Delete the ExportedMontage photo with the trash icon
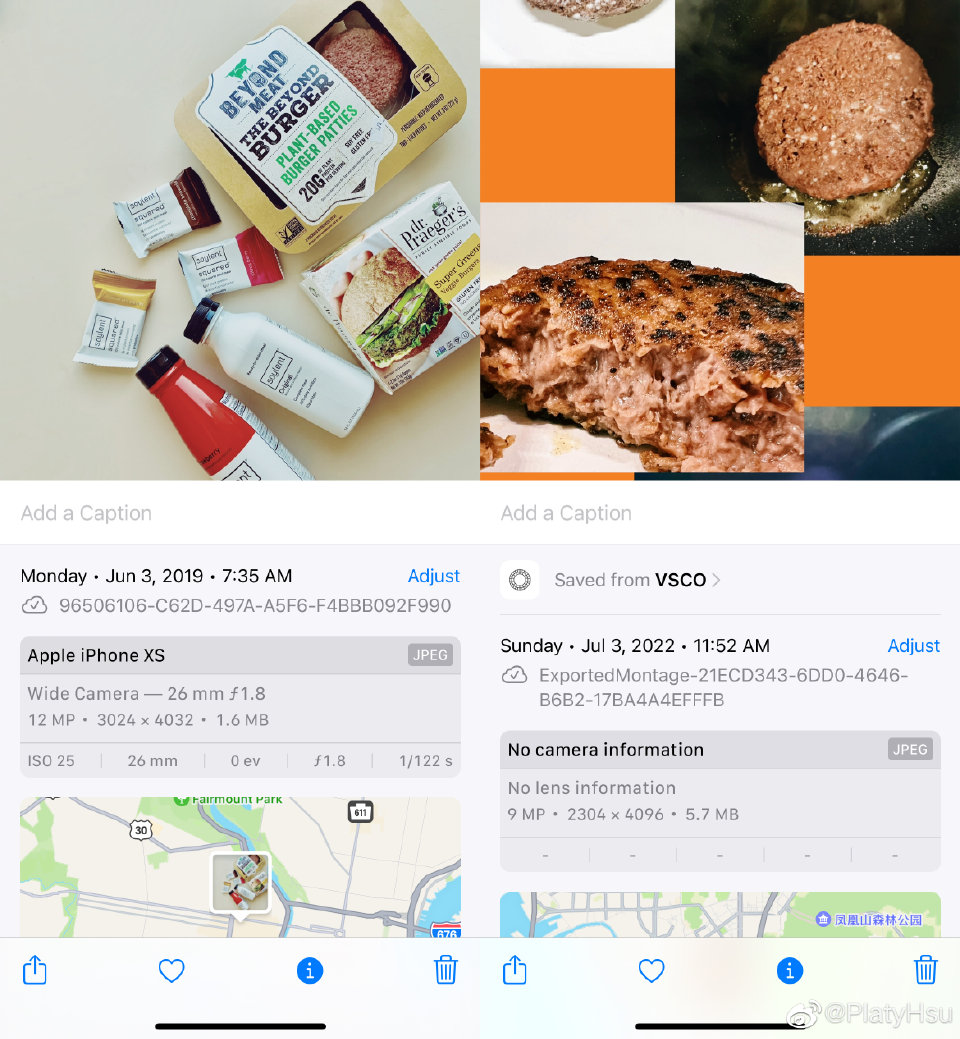The height and width of the screenshot is (1039, 960). click(926, 970)
